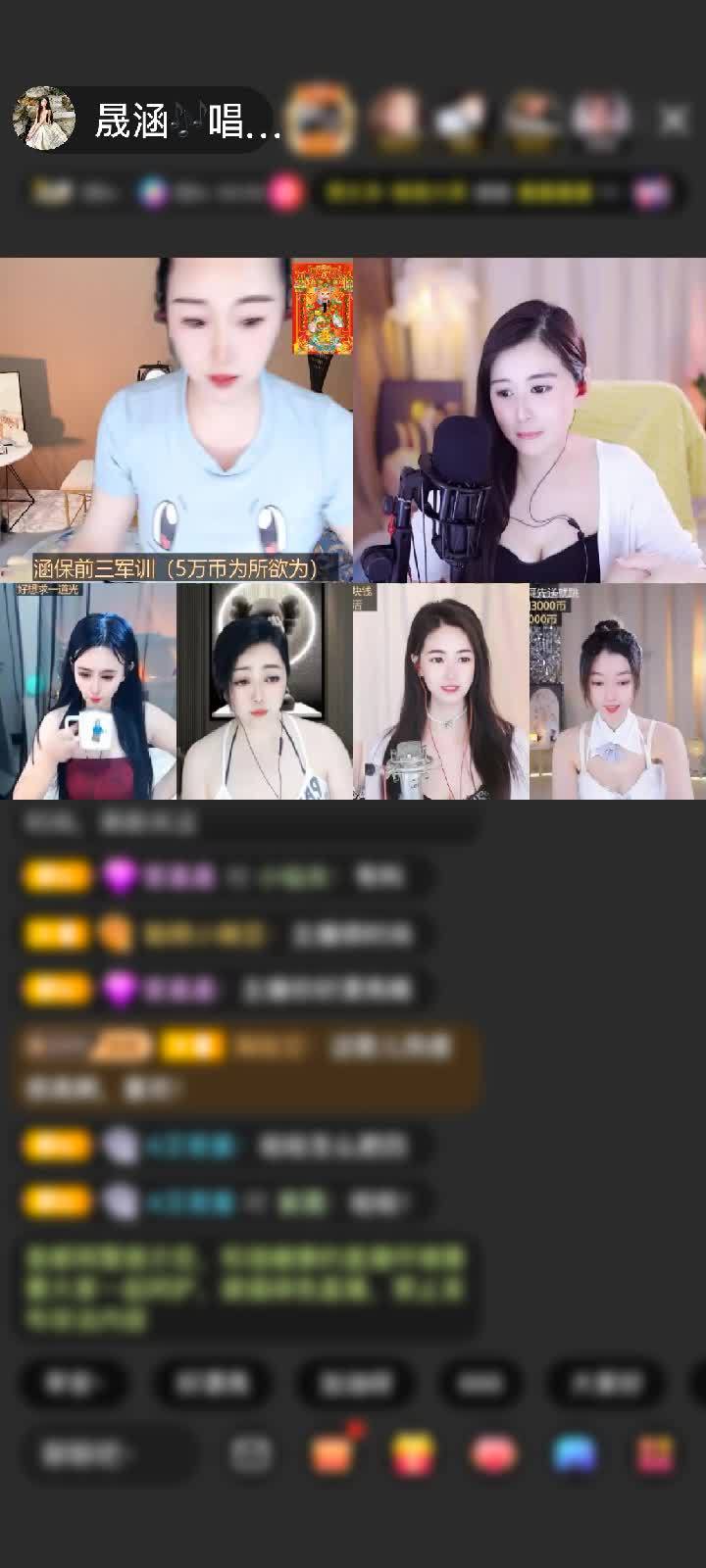Open the guest in white outfit tile
The image size is (706, 1568).
coord(618,692)
